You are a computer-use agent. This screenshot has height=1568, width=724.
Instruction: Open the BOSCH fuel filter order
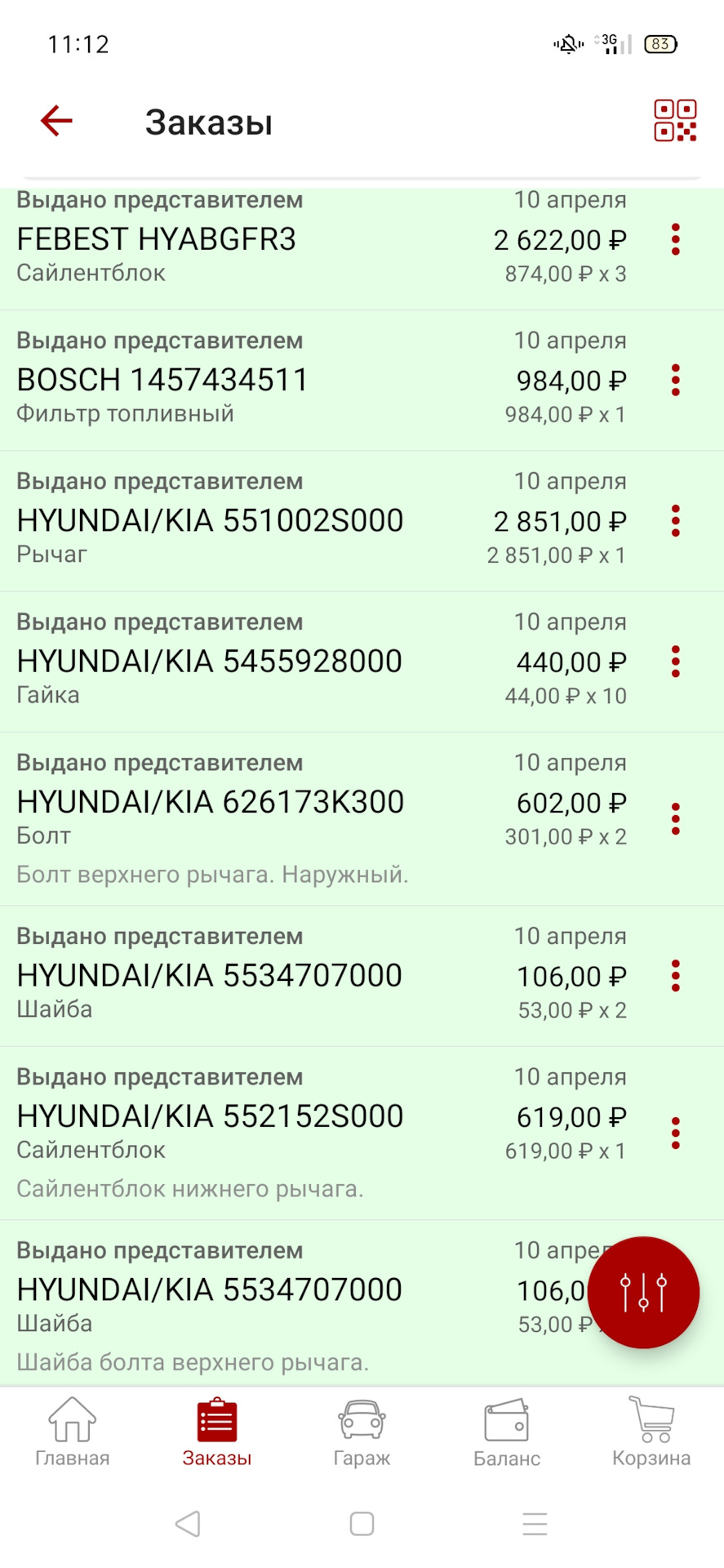(245, 381)
